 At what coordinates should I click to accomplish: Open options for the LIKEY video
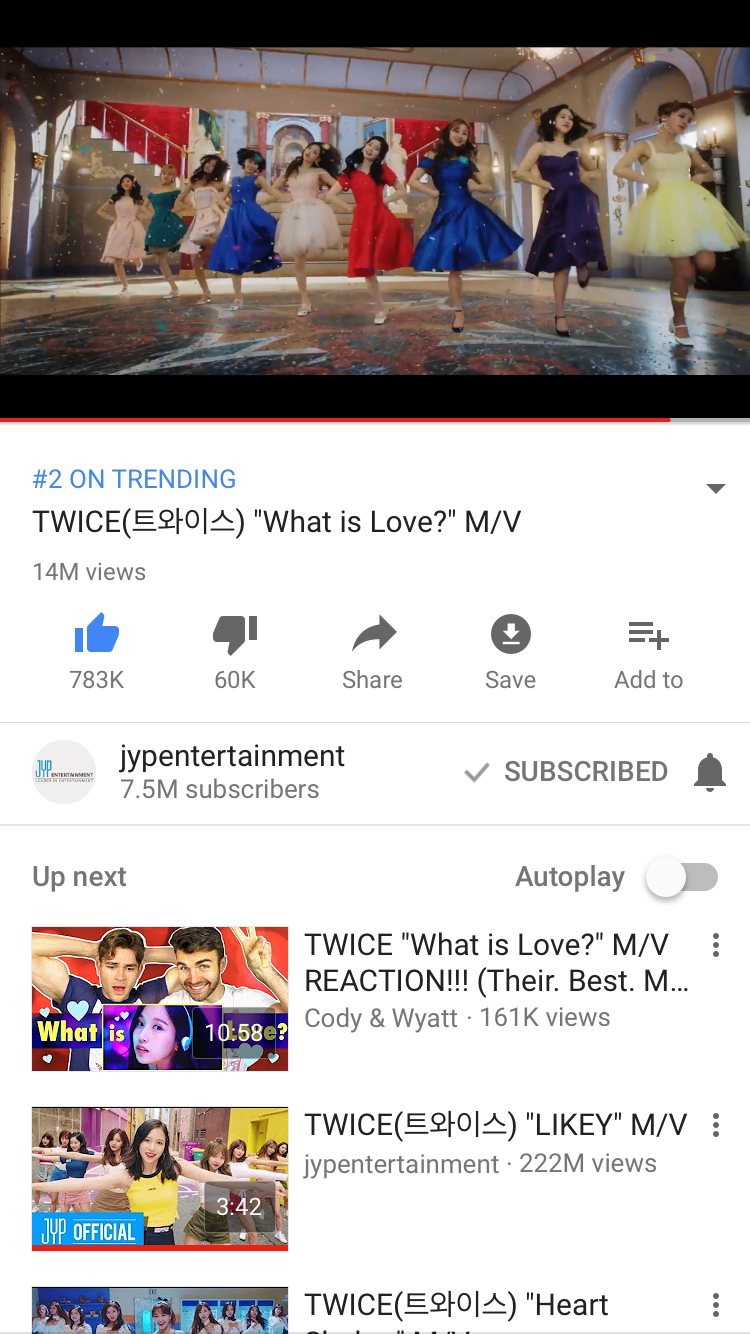715,1125
